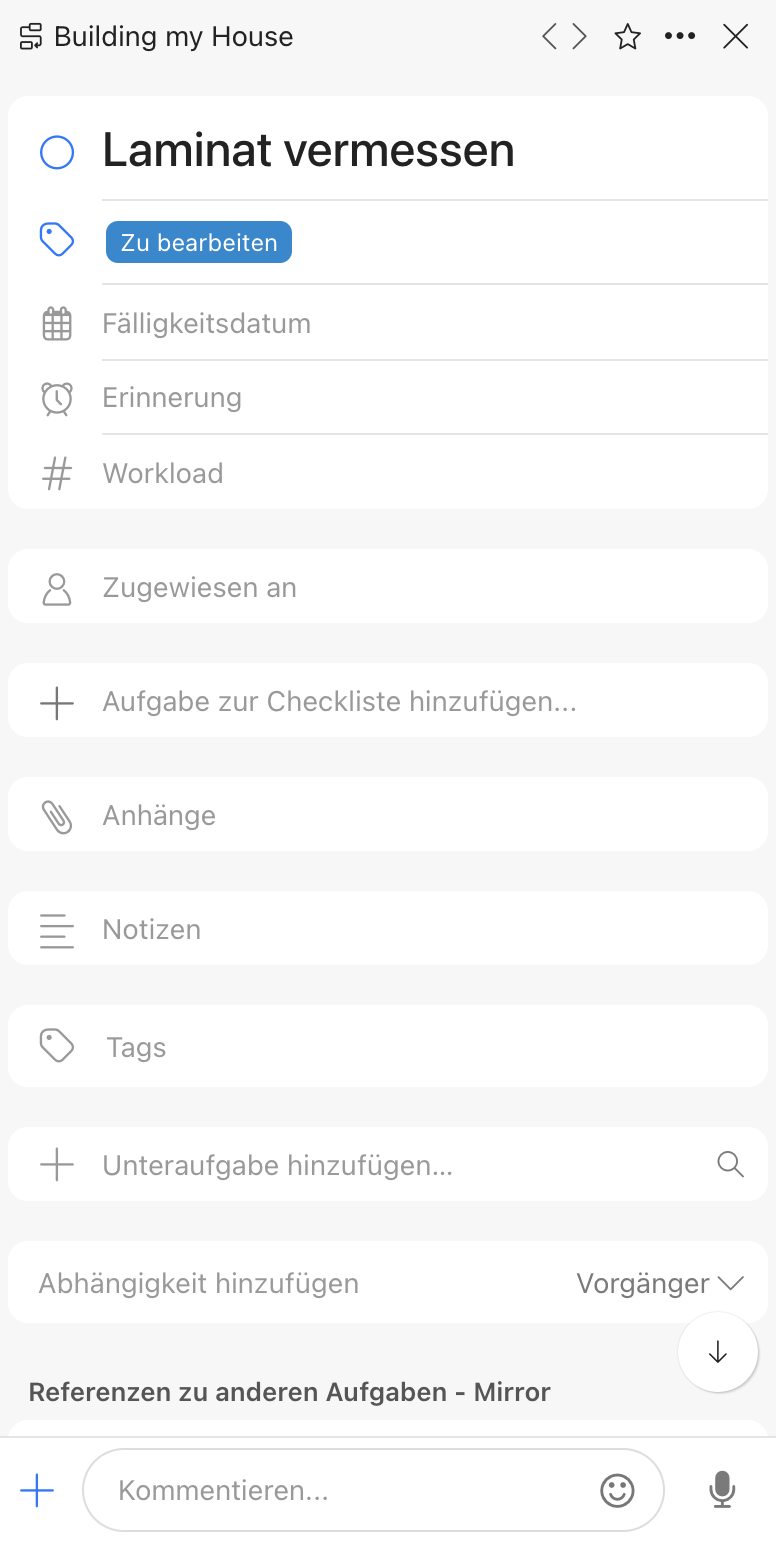Search existing subtasks with magnifier icon
Screen dimensions: 776x1542
[x=731, y=1164]
